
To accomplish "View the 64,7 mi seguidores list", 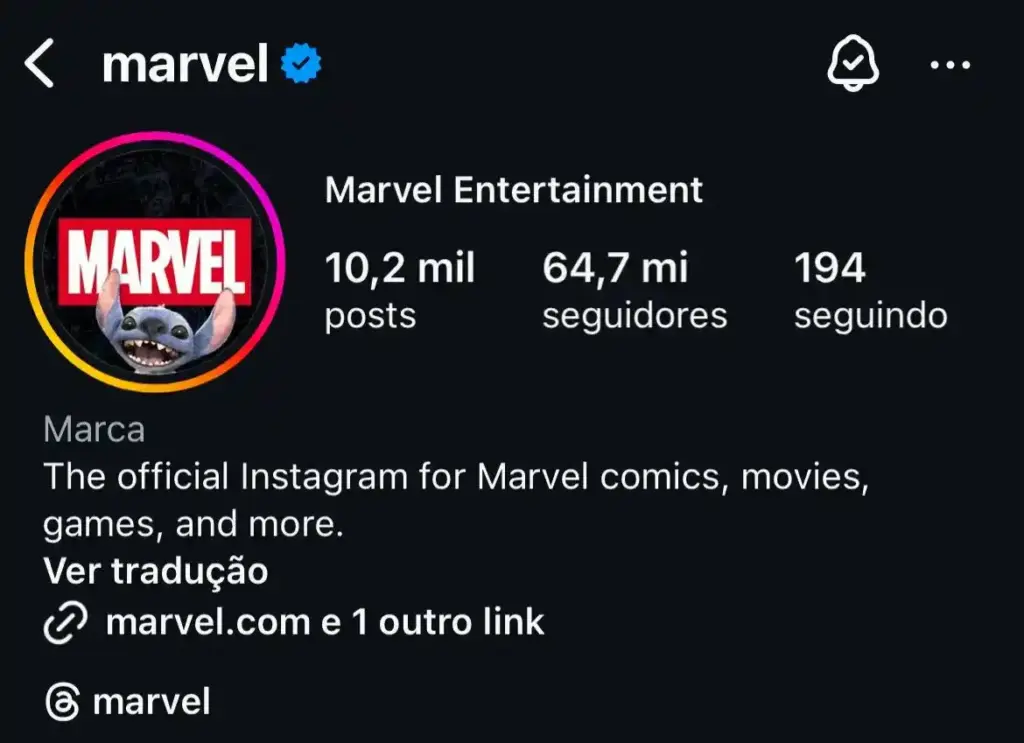I will (x=634, y=290).
